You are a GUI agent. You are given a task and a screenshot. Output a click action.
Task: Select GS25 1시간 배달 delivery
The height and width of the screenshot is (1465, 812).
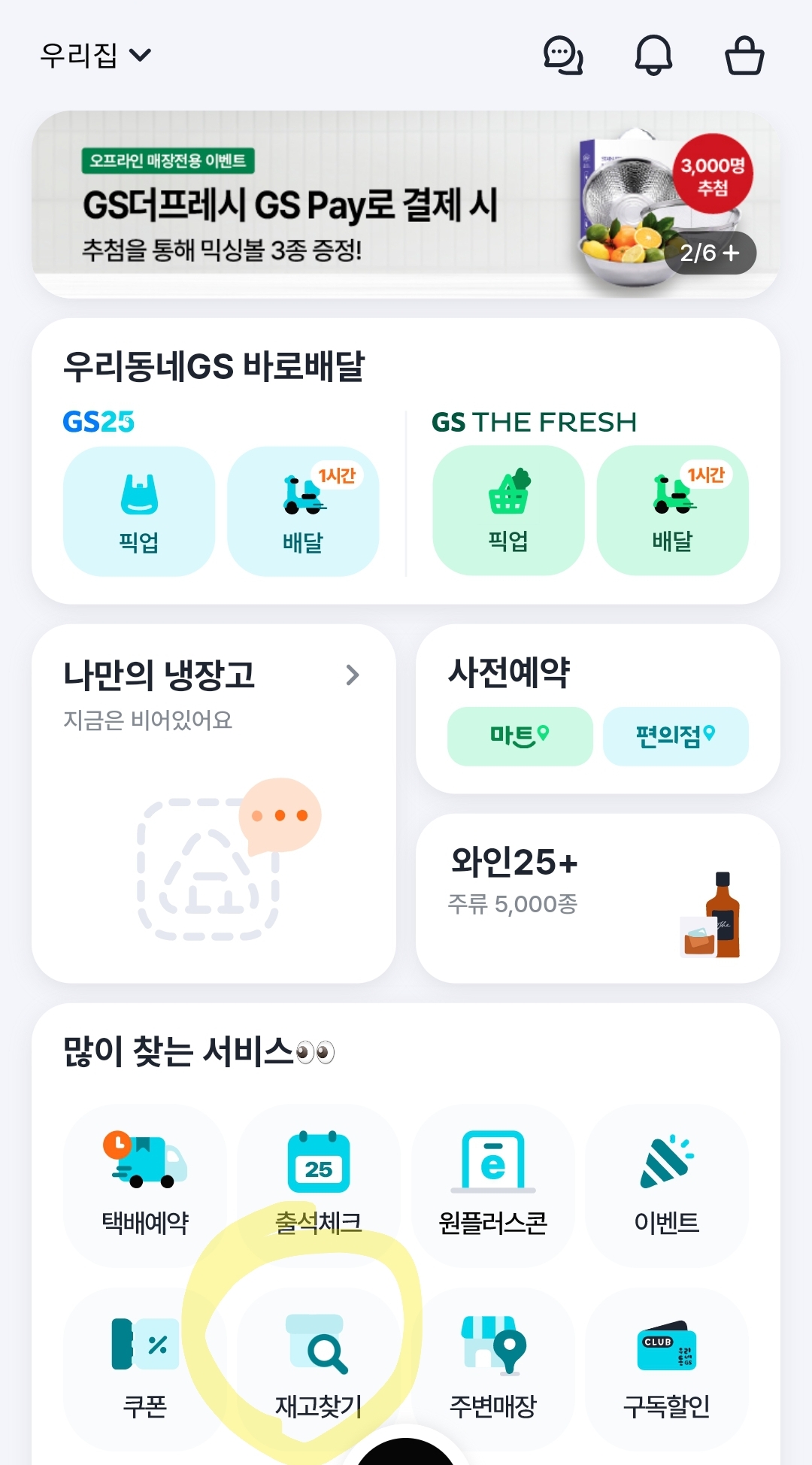(303, 511)
